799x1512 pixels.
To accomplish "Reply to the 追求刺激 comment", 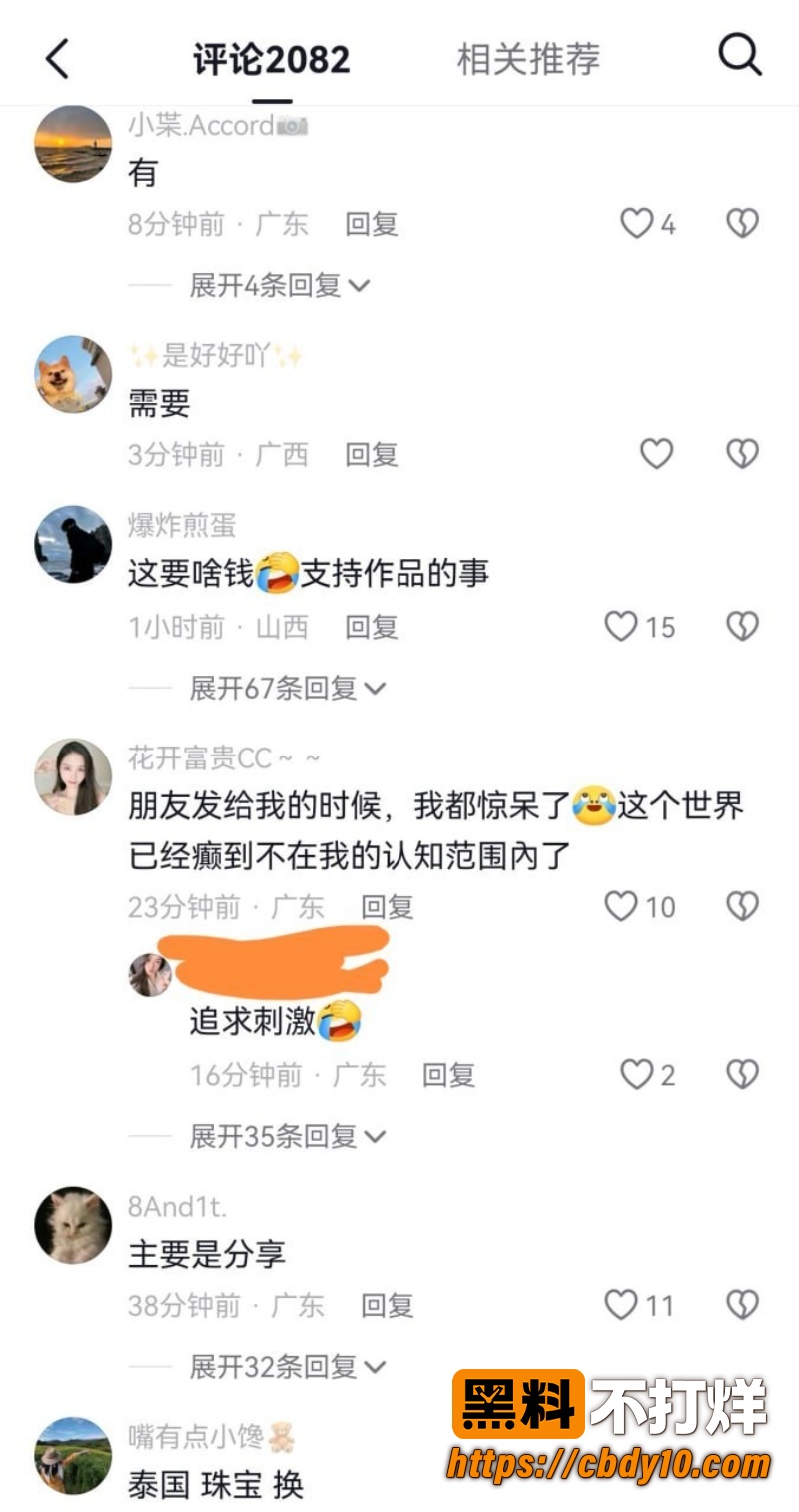I will click(448, 1075).
